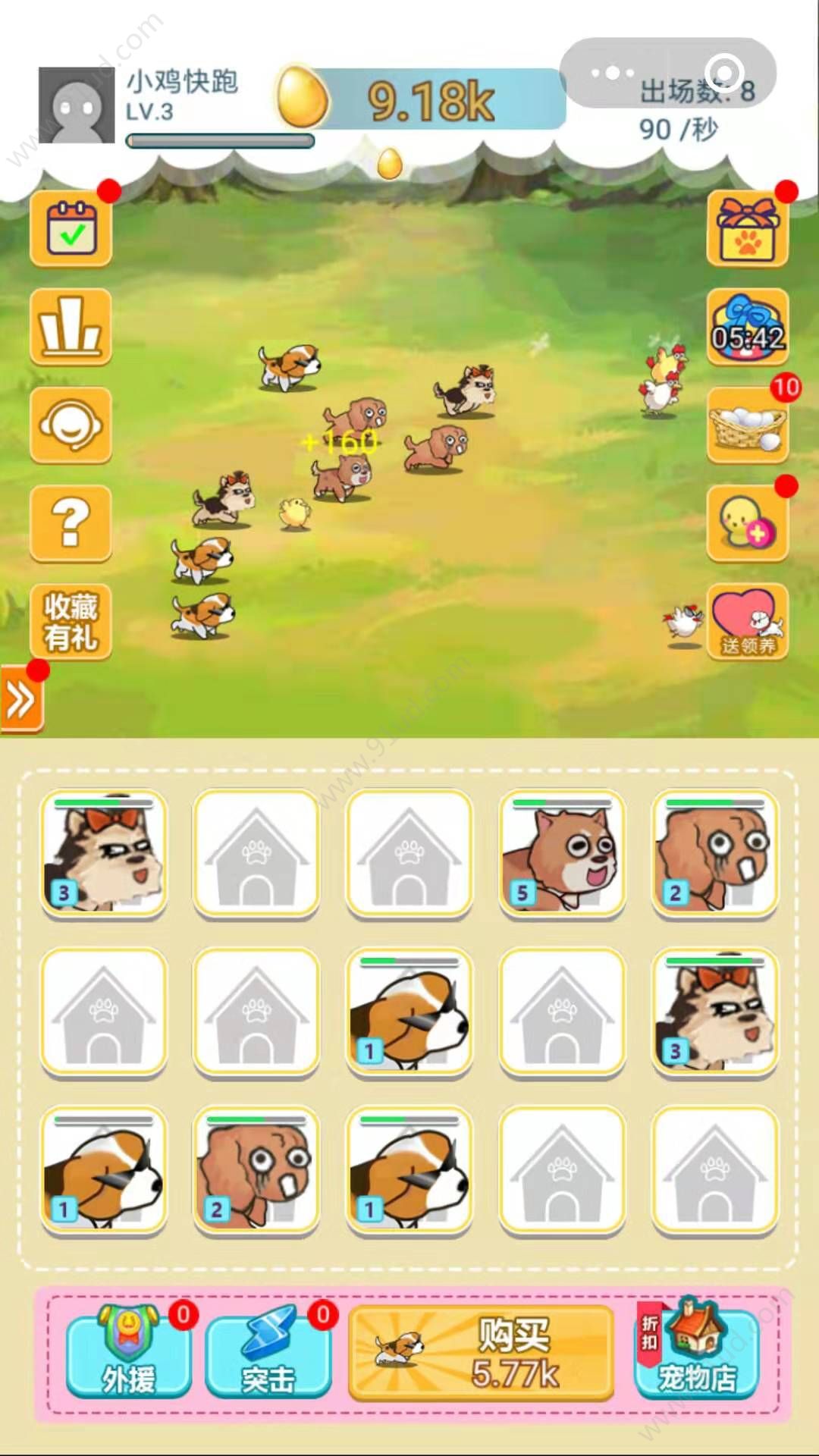Select the level 5 shiba dog slot
This screenshot has height=1456, width=819.
coord(562,854)
